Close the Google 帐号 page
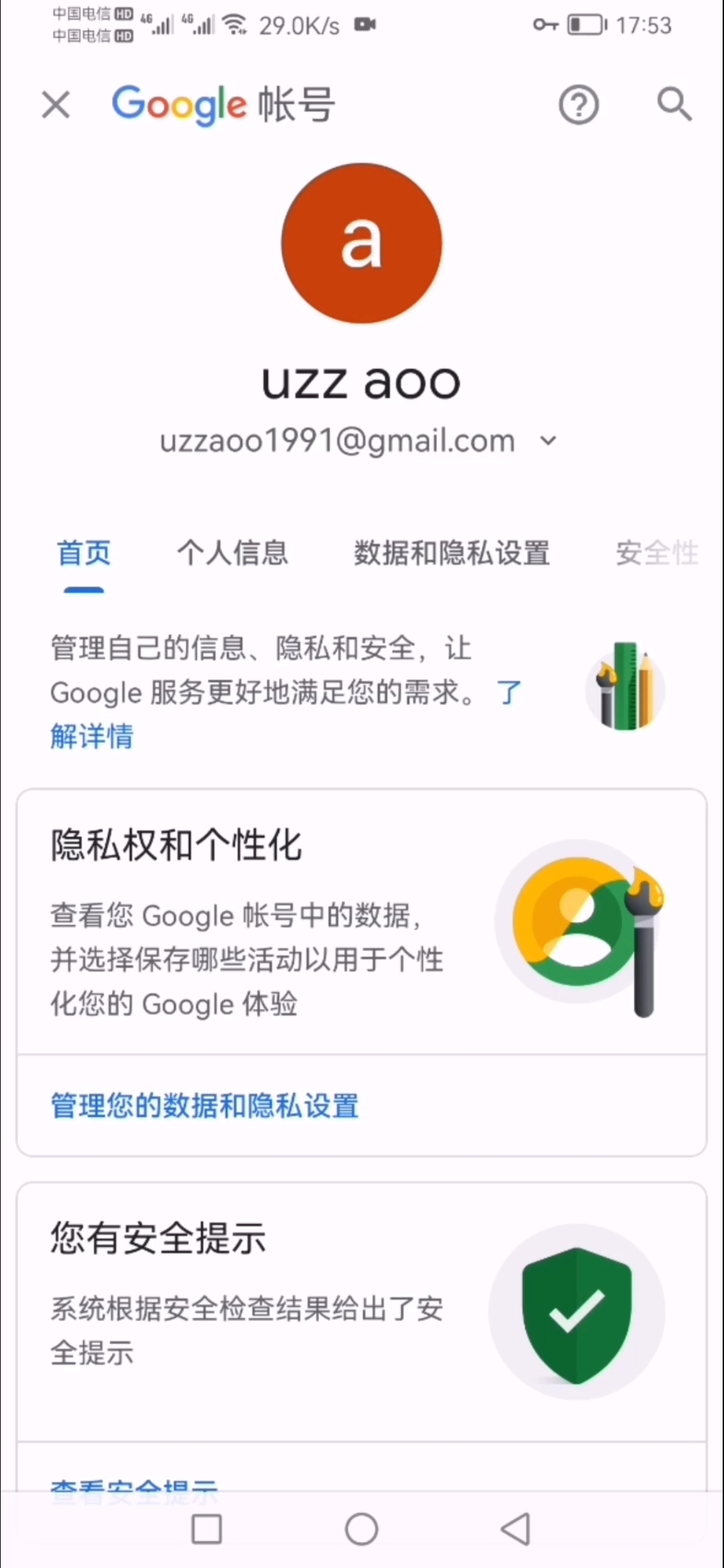This screenshot has height=1568, width=724. click(x=56, y=105)
